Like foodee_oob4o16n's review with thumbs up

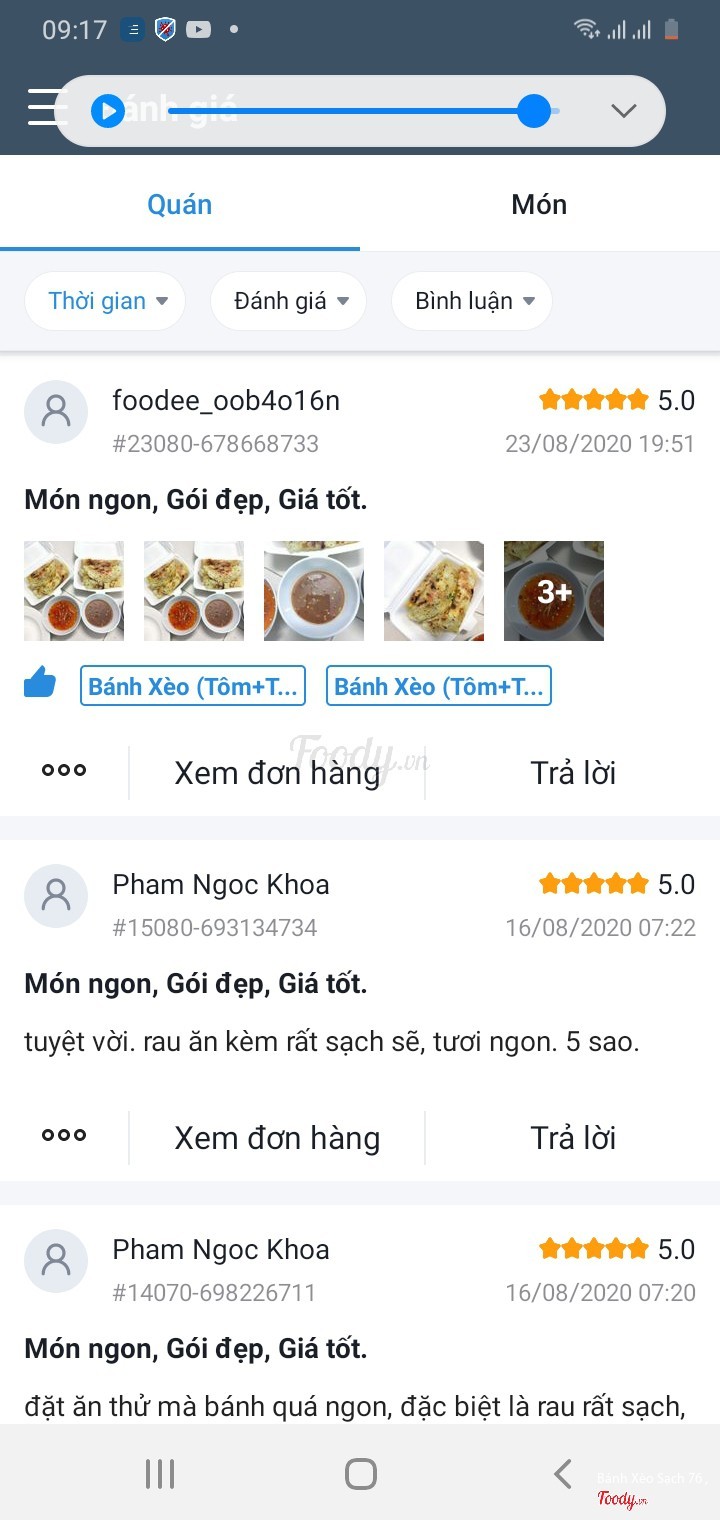tap(40, 685)
